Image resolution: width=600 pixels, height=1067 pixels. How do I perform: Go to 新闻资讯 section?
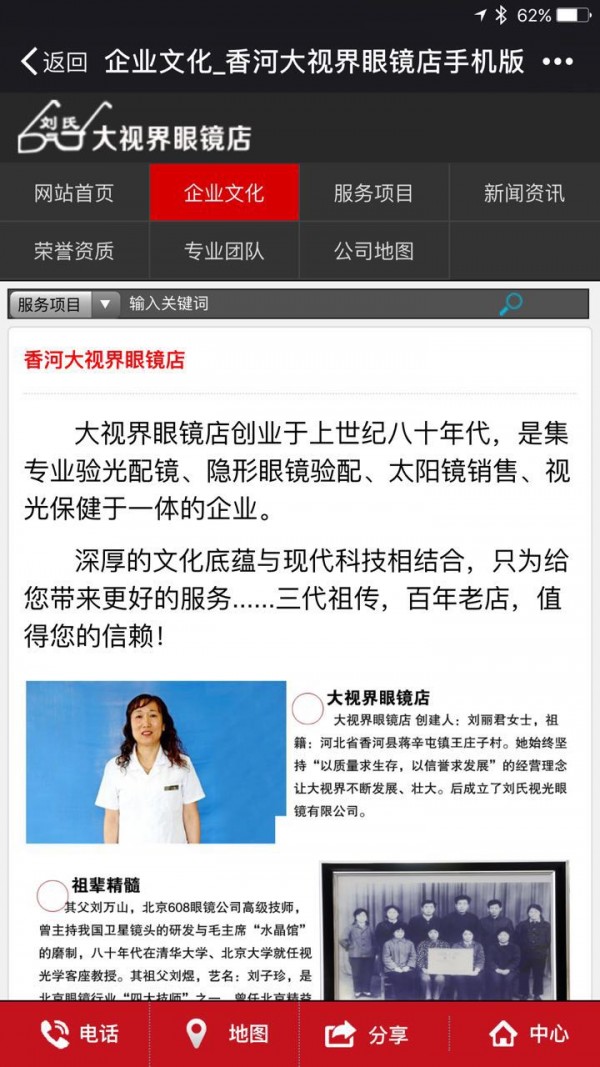(x=524, y=193)
